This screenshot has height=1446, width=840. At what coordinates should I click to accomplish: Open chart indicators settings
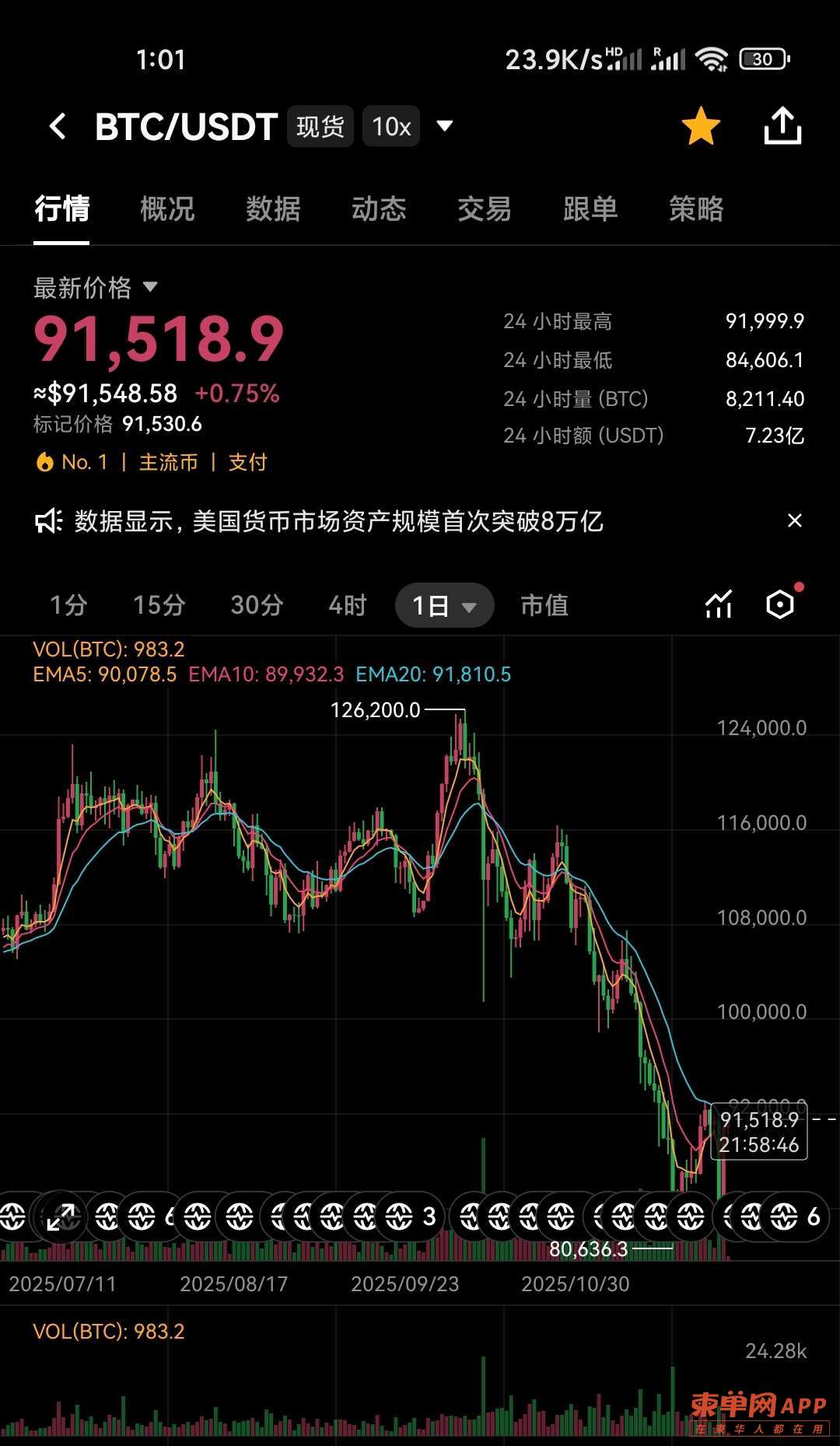[719, 604]
